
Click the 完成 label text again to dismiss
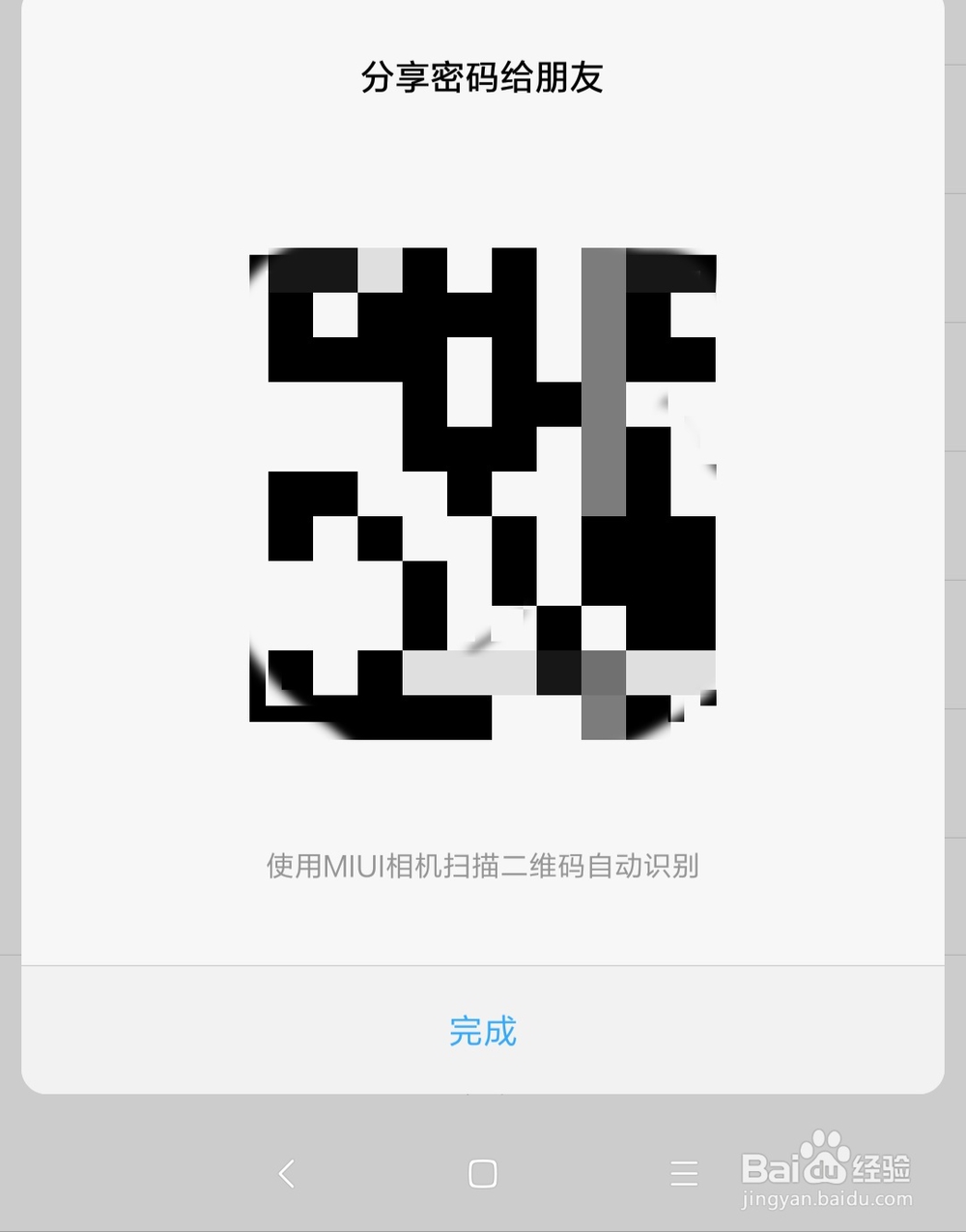(483, 1032)
